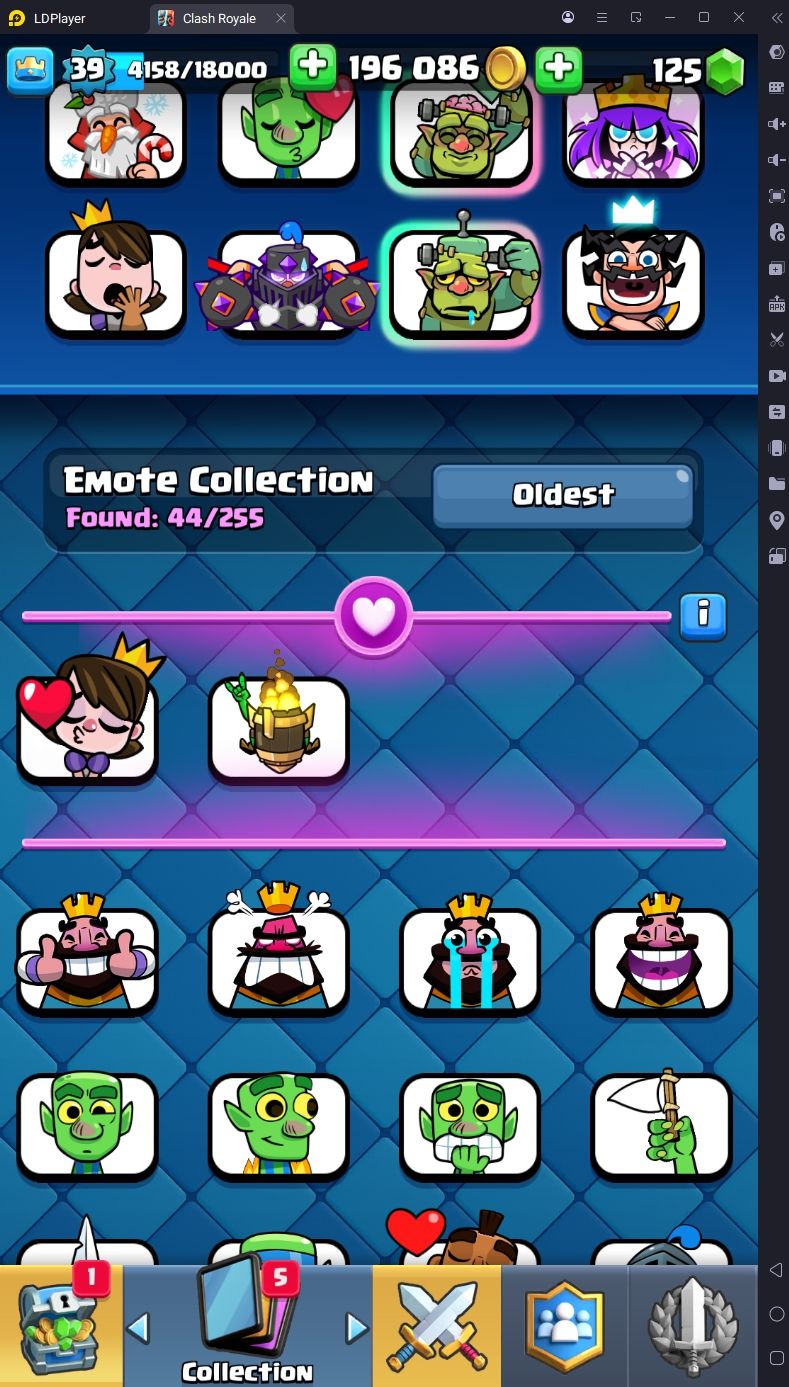Switch to the Battle crossed swords tab
This screenshot has width=789, height=1387.
436,1325
